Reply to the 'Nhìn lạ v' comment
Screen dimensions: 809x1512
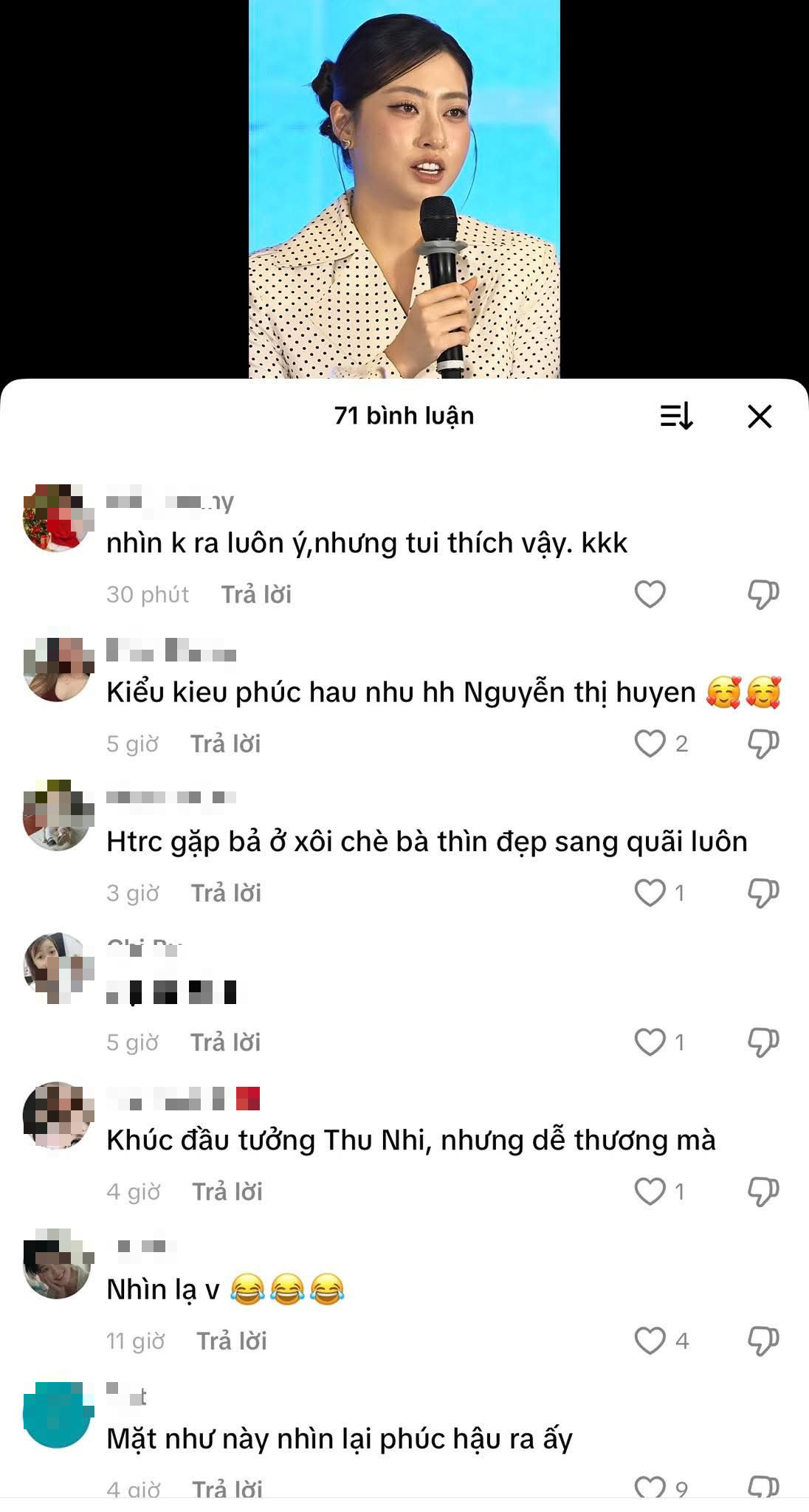pos(231,1340)
